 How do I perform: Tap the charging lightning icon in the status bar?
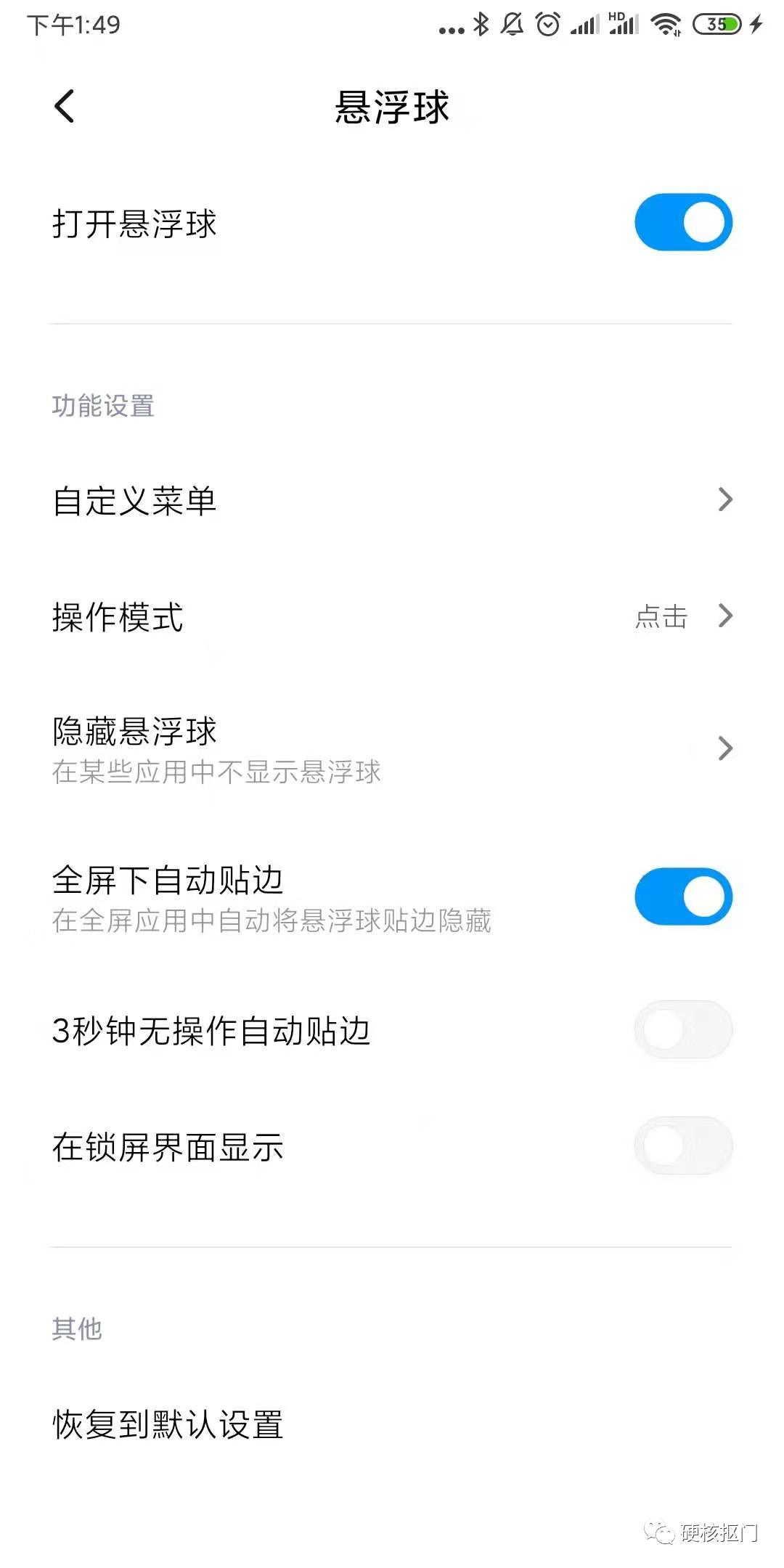755,24
